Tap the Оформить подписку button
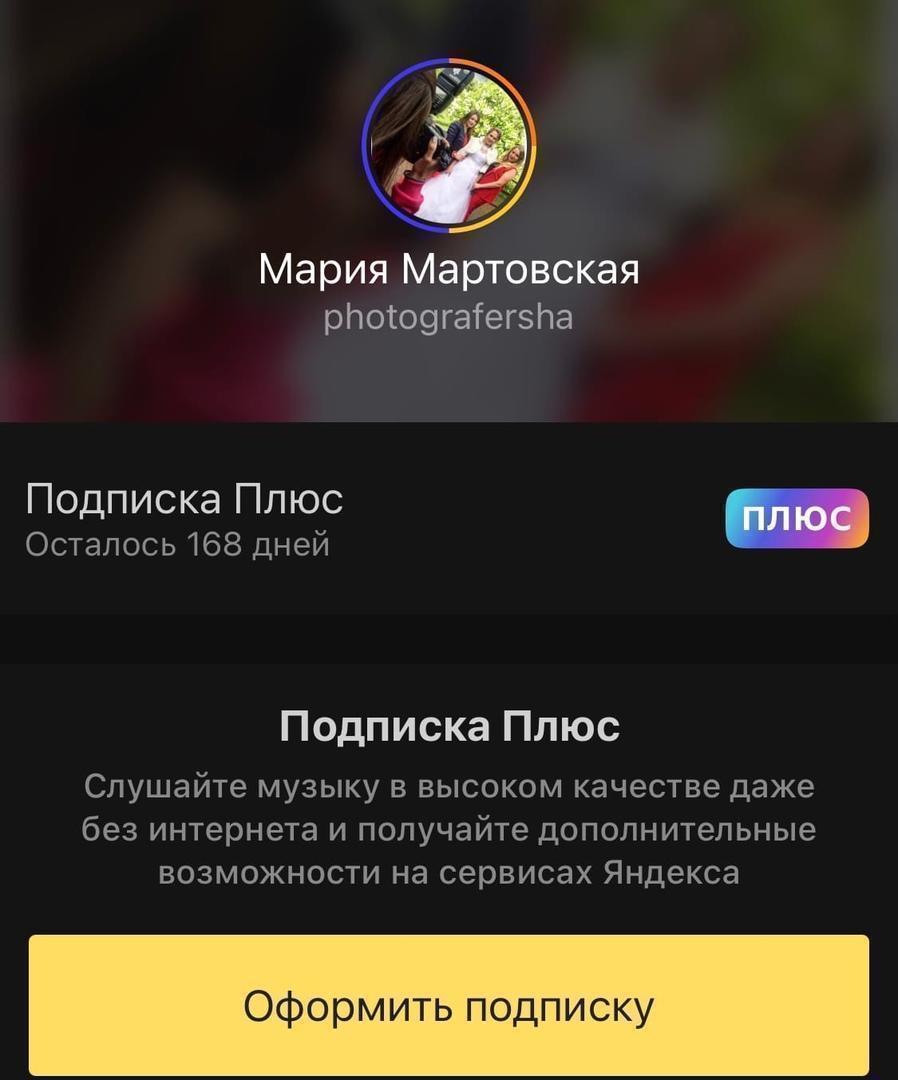Screen dimensions: 898x1080 [448, 1005]
